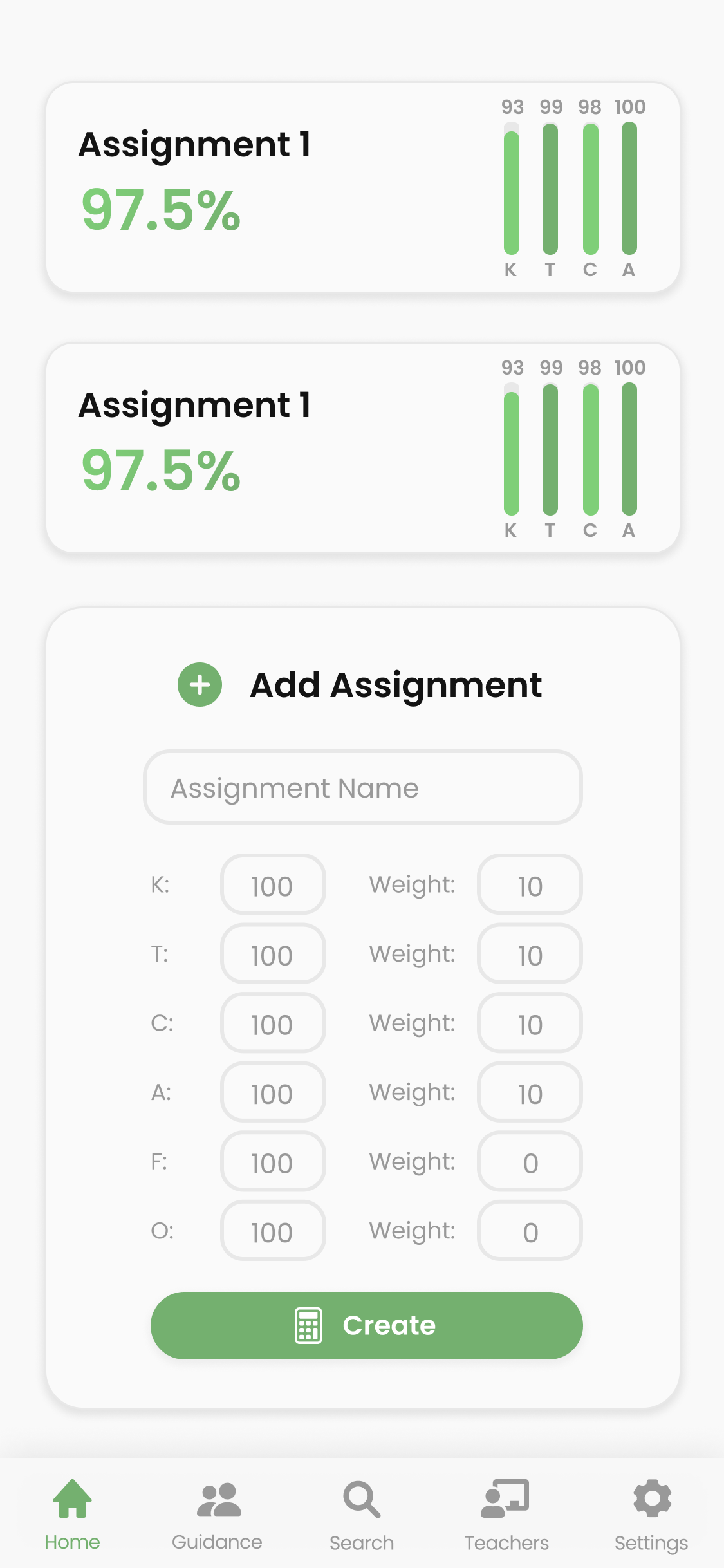Viewport: 724px width, 1568px height.
Task: Switch to the Search tab
Action: tap(362, 1516)
